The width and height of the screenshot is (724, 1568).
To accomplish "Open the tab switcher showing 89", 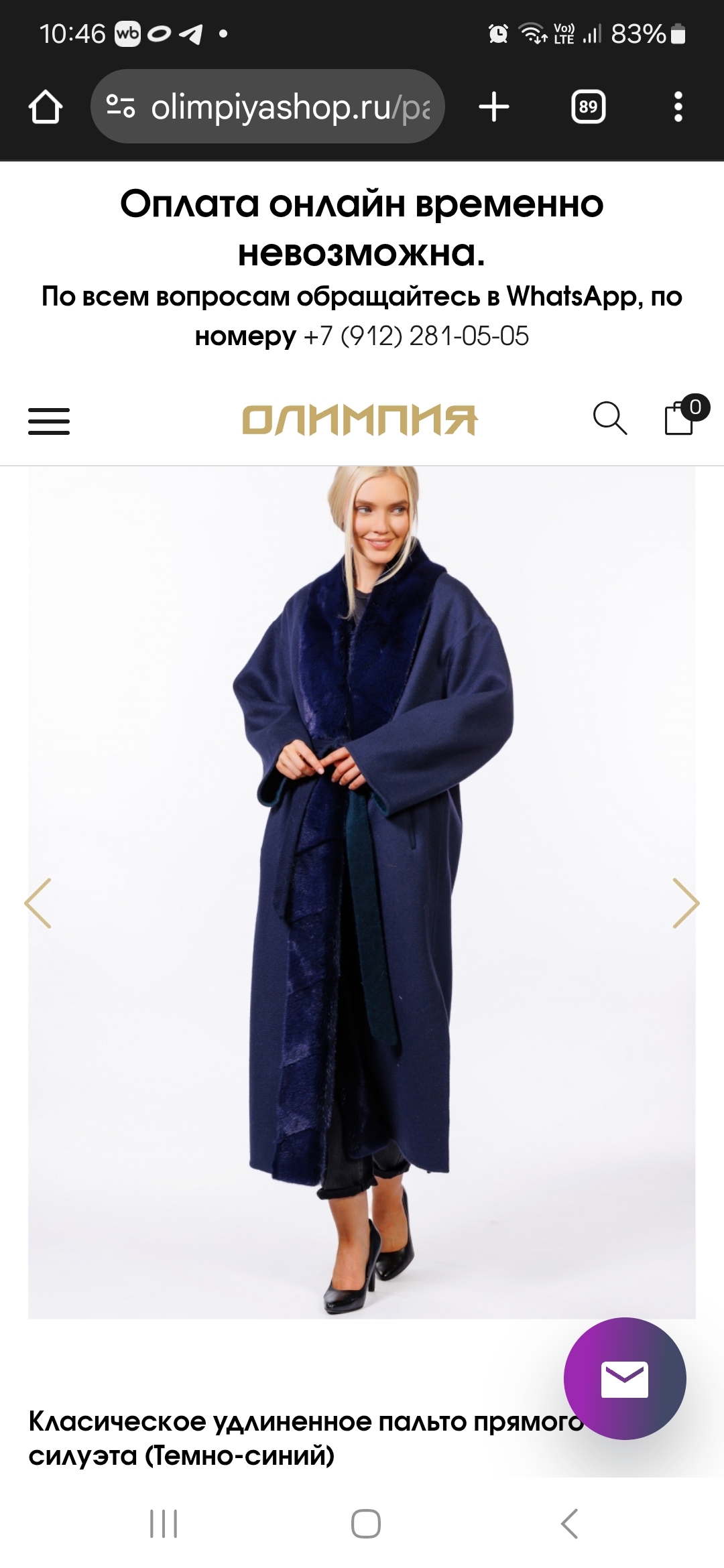I will [x=588, y=107].
